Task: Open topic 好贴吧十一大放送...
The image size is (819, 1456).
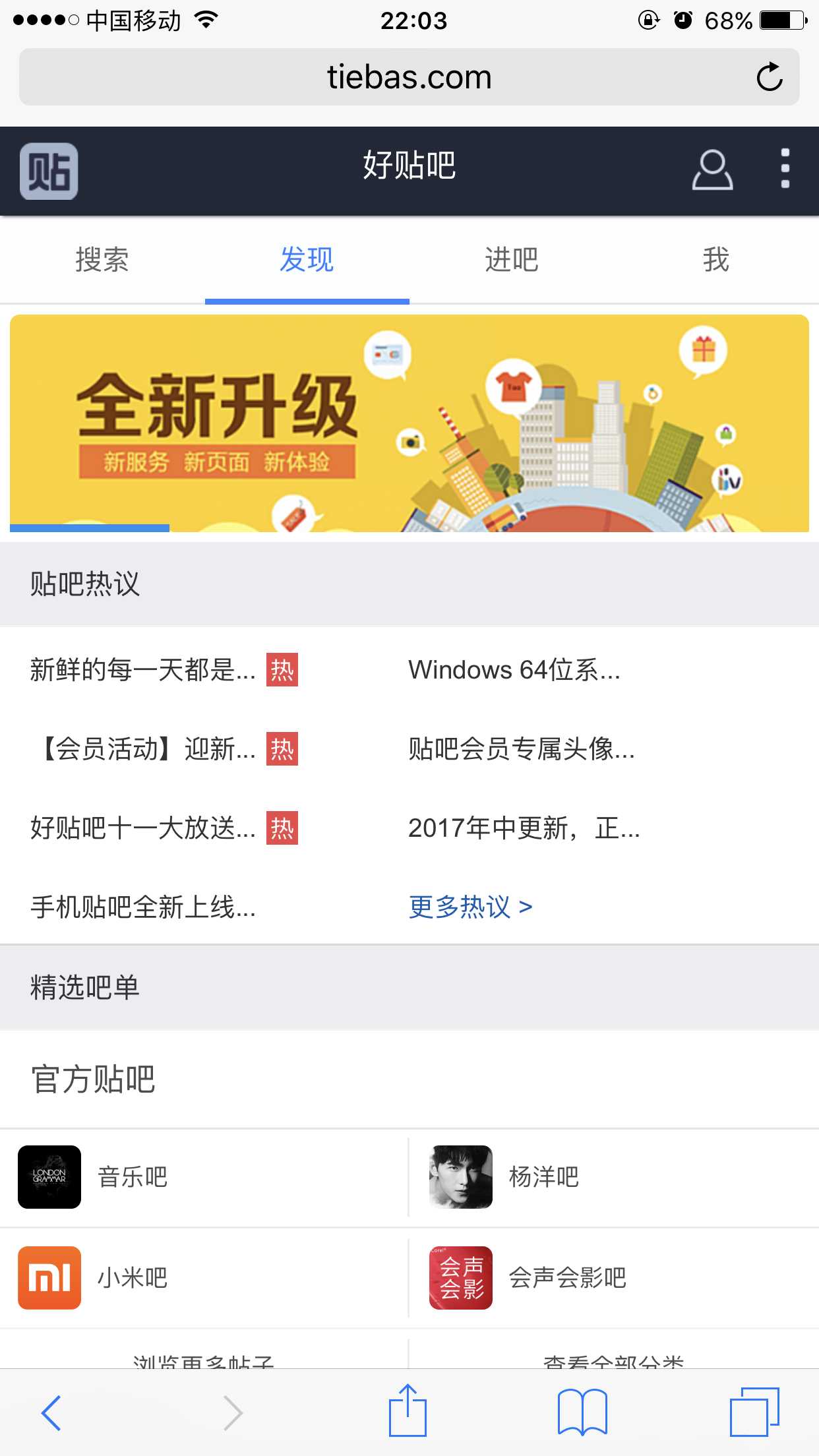Action: coord(143,828)
